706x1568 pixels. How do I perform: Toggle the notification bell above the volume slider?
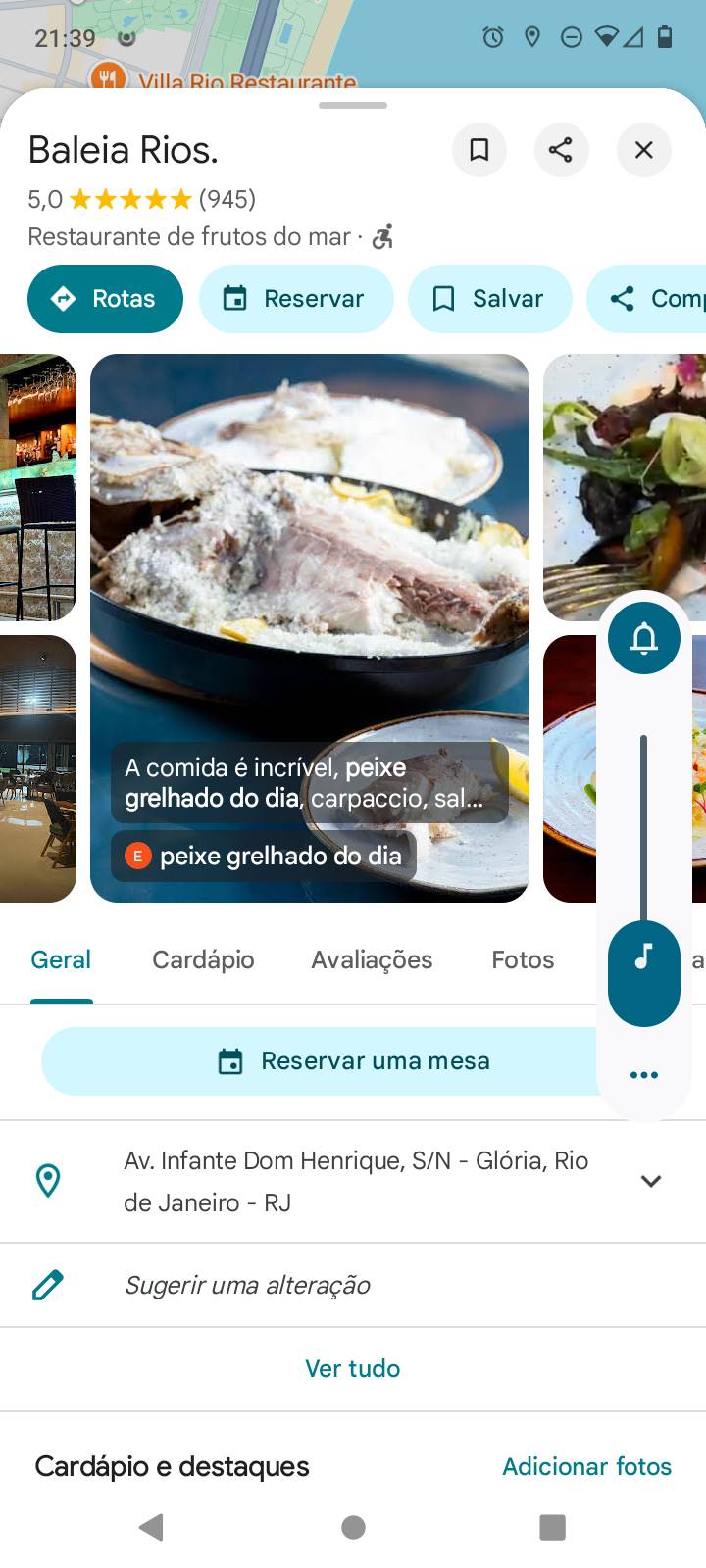643,638
